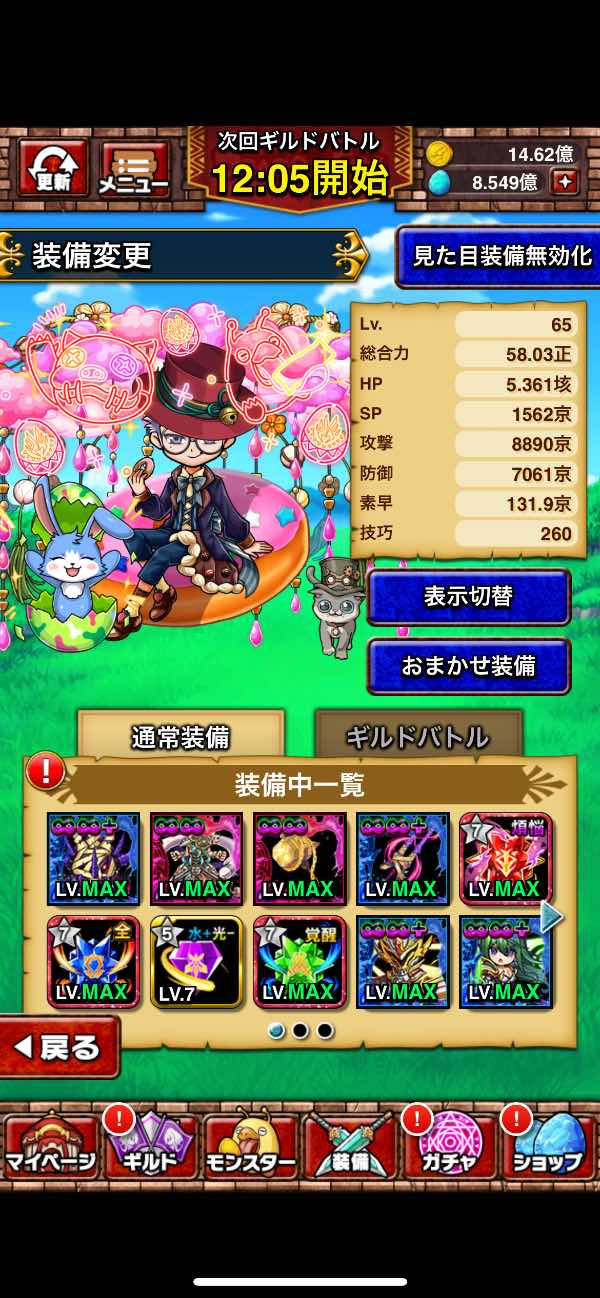Open the 覚醒 equipment item
Viewport: 600px width, 1298px height.
(x=299, y=961)
